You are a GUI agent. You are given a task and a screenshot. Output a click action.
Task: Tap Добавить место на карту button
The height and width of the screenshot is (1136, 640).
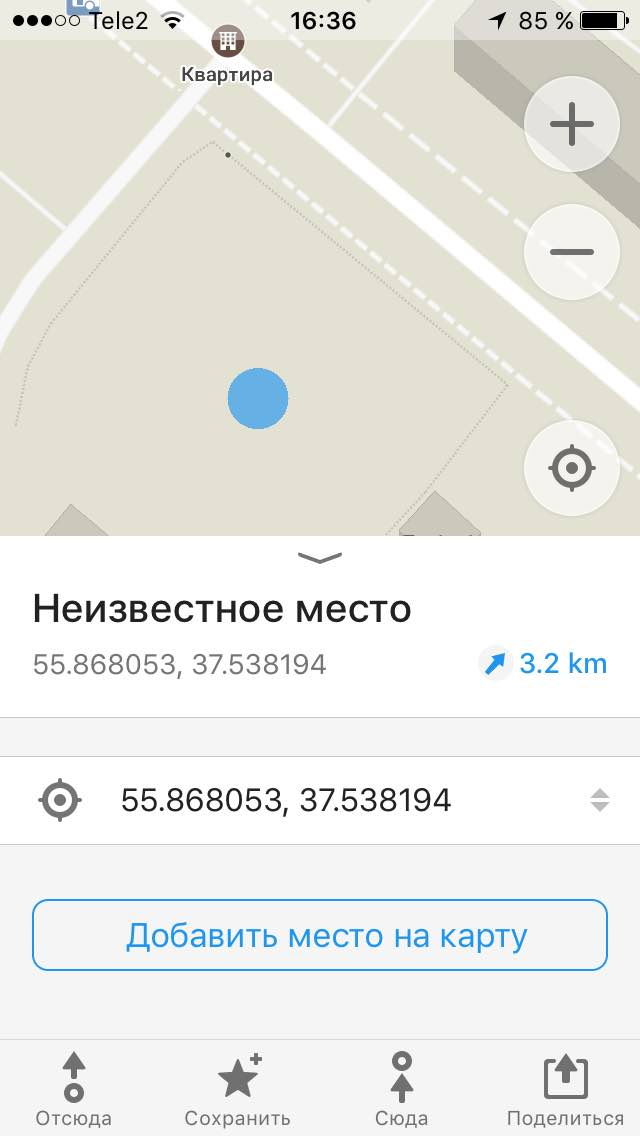tap(320, 935)
